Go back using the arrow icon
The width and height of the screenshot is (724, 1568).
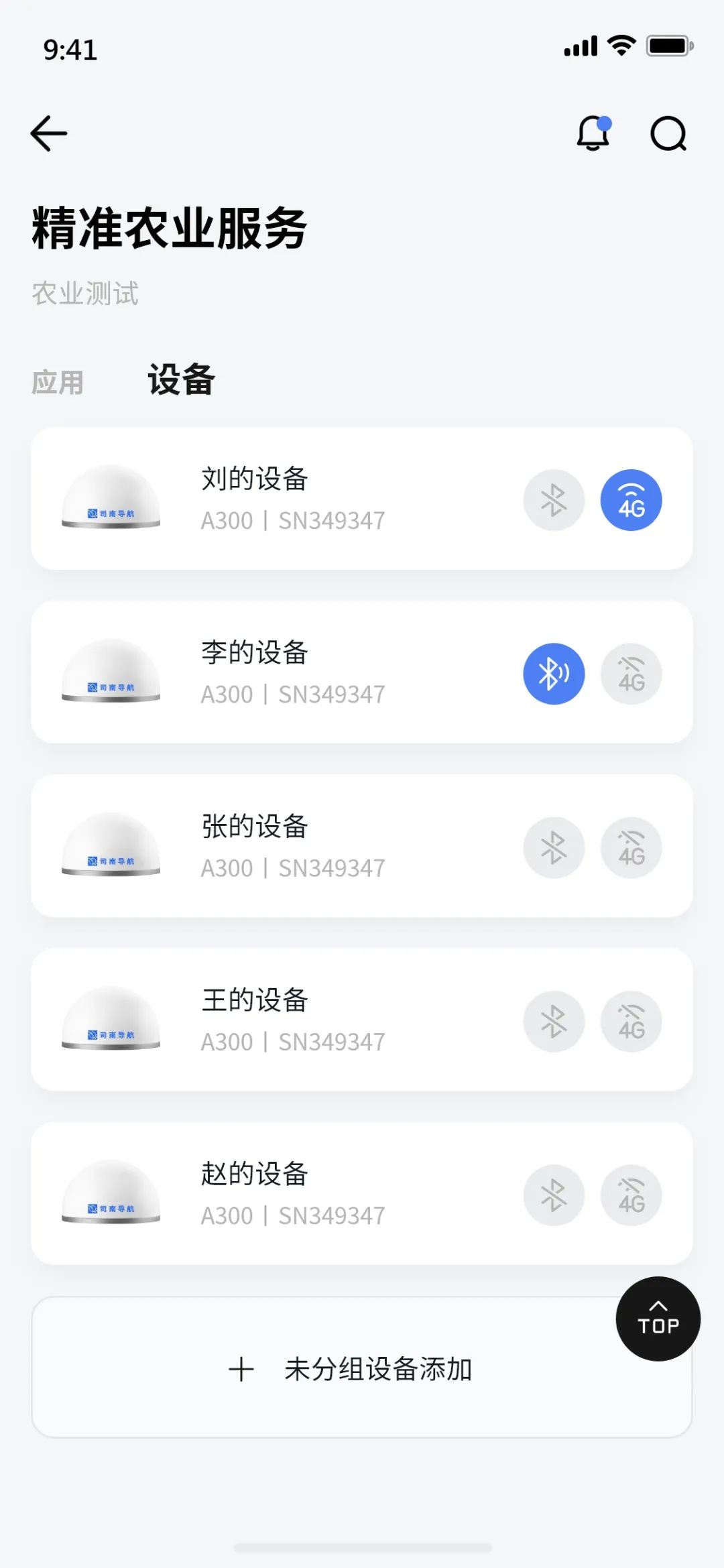click(x=49, y=133)
